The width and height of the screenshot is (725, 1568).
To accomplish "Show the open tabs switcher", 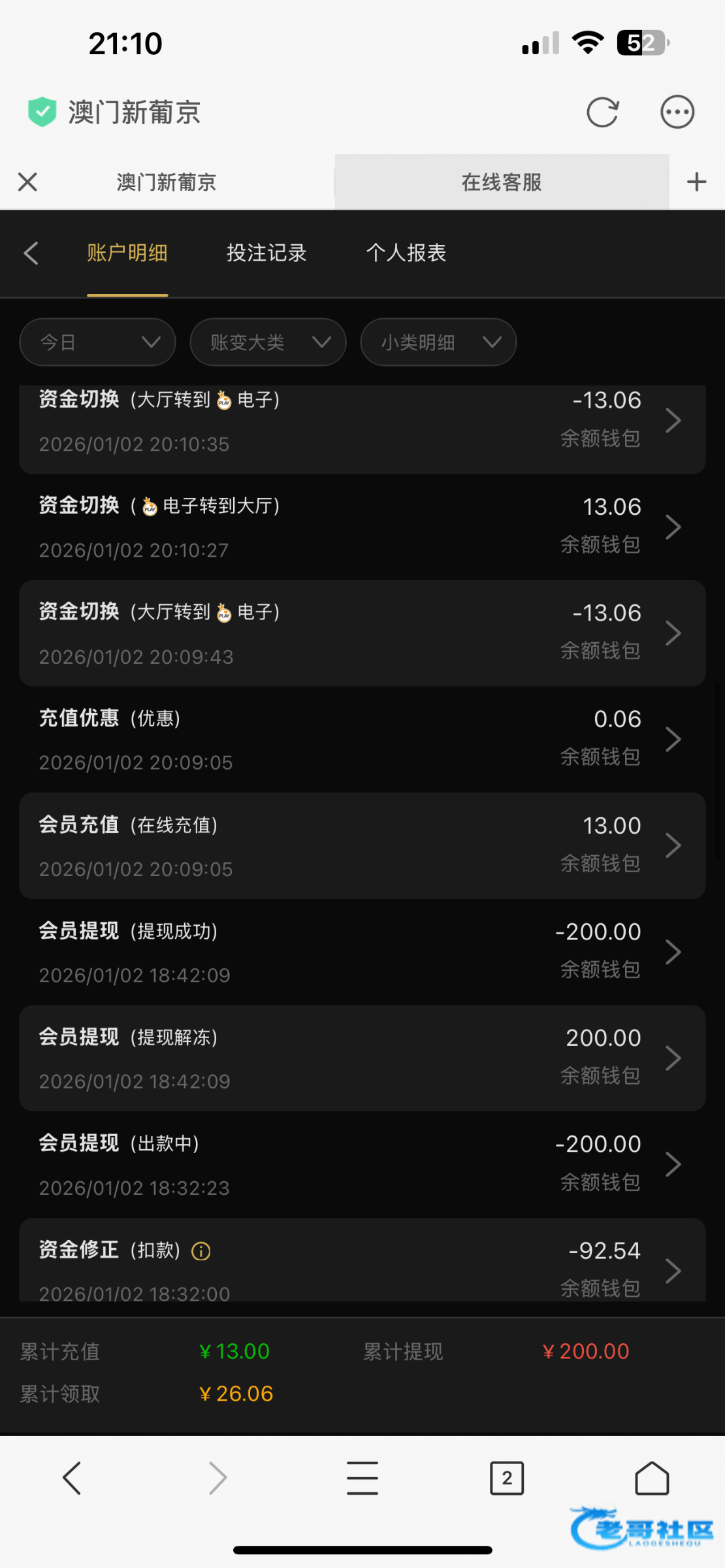I will tap(507, 1478).
